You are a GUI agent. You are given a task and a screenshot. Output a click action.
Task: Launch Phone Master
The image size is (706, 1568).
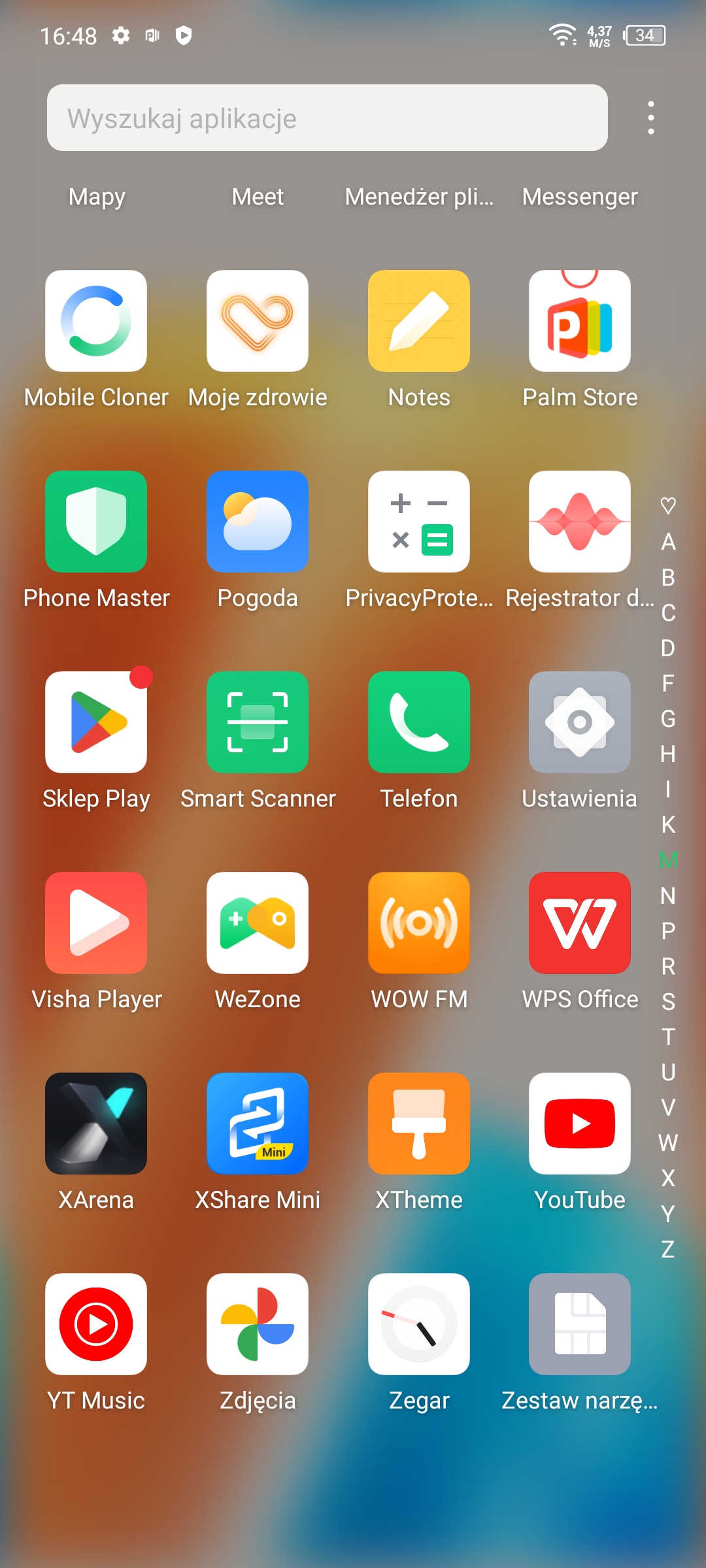click(x=96, y=522)
